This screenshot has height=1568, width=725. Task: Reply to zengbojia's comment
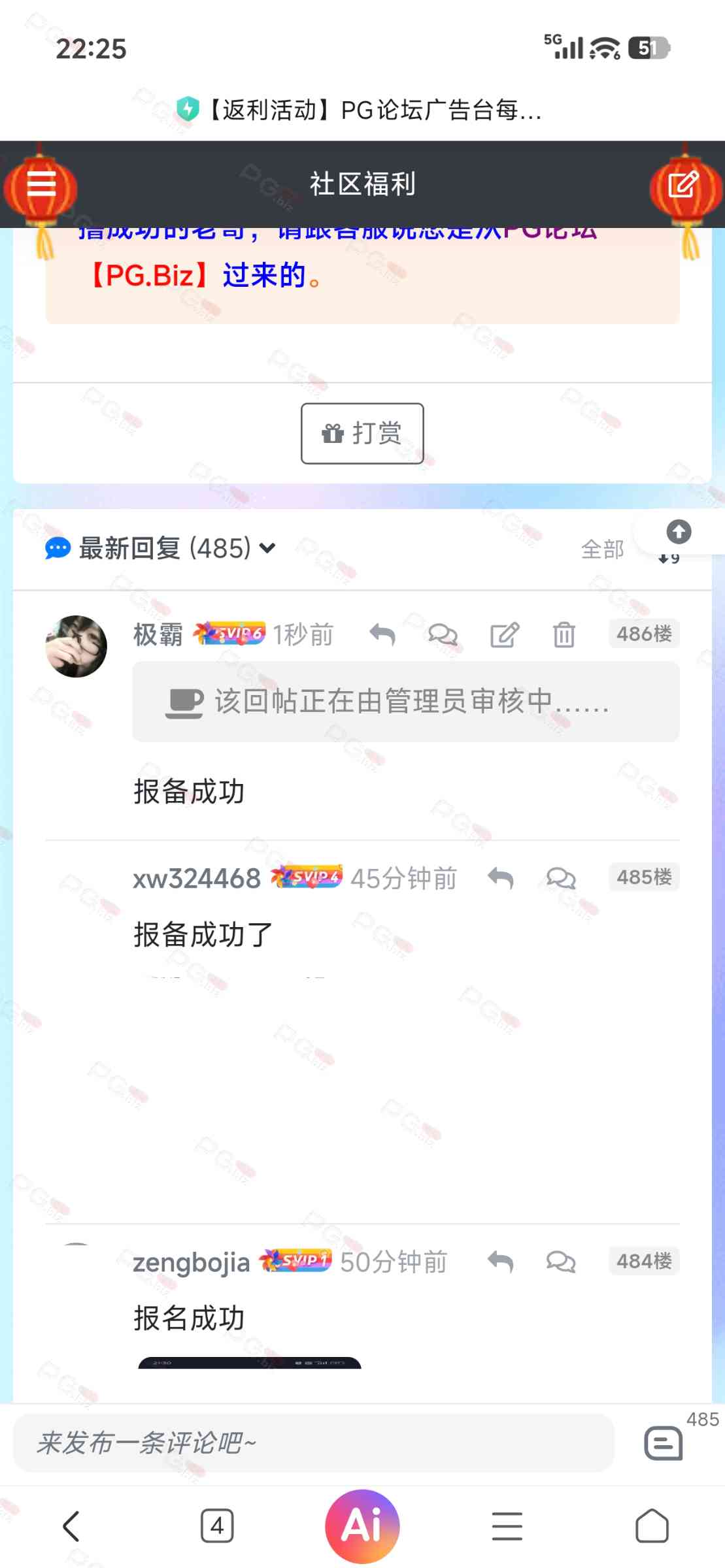point(500,1261)
